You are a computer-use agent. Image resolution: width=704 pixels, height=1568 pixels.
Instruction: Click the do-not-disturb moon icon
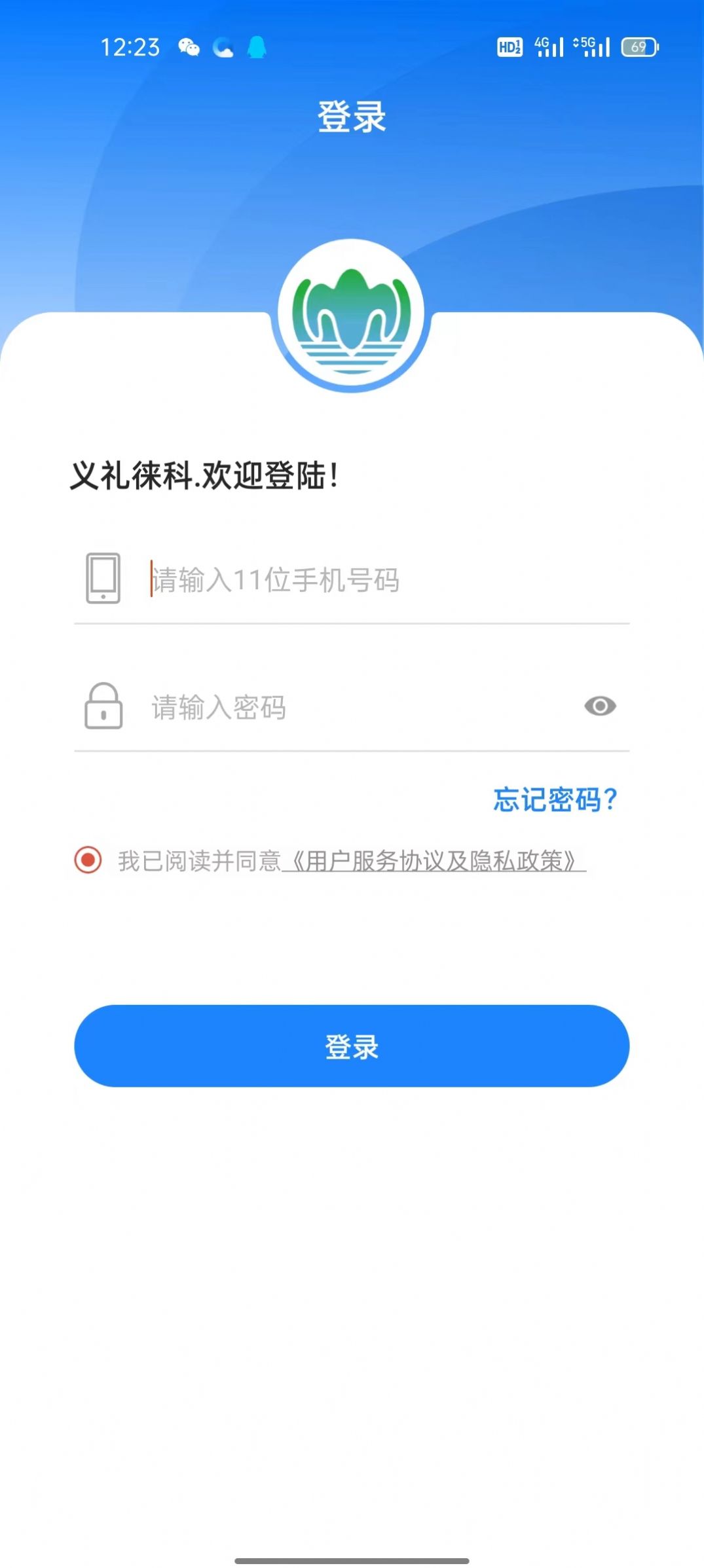pos(223,47)
